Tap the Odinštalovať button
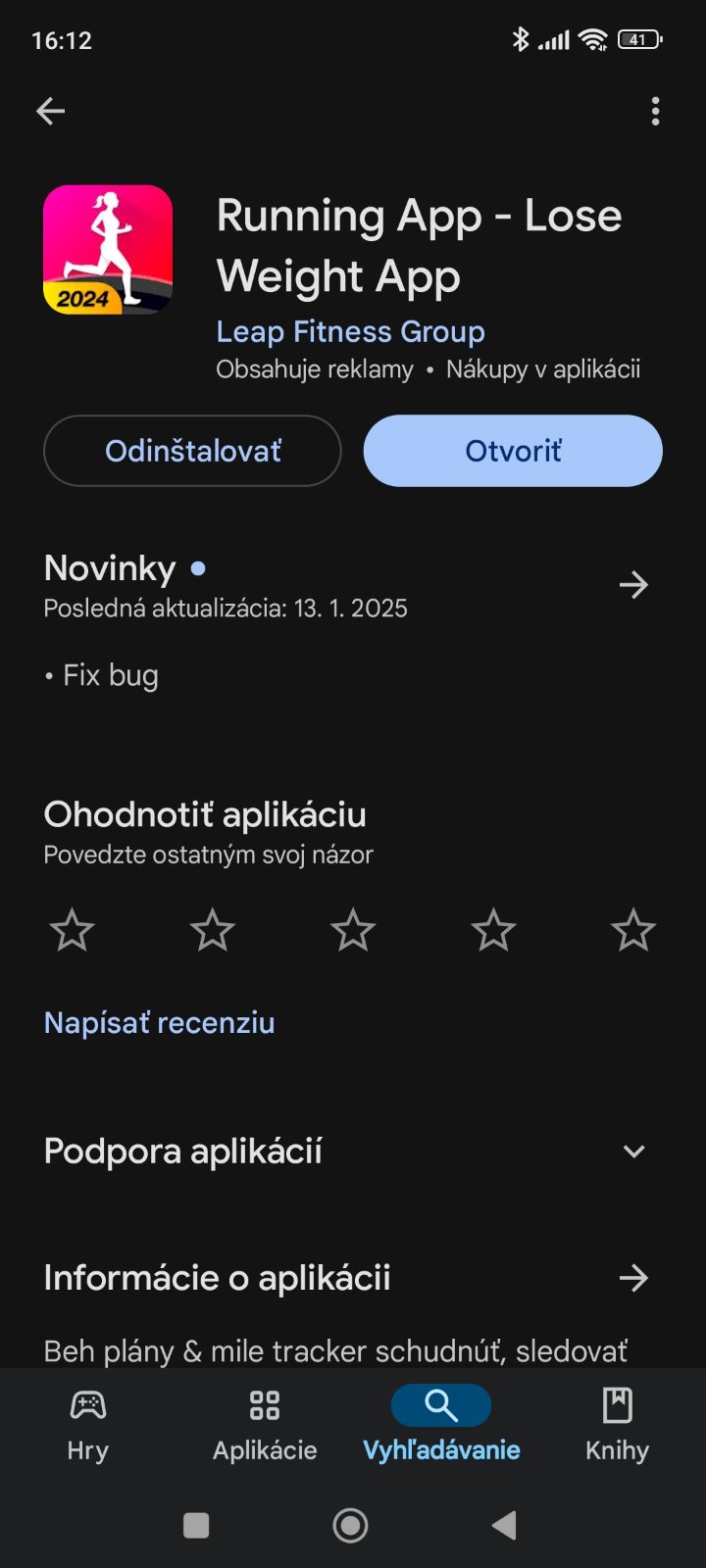The height and width of the screenshot is (1568, 706). point(192,451)
